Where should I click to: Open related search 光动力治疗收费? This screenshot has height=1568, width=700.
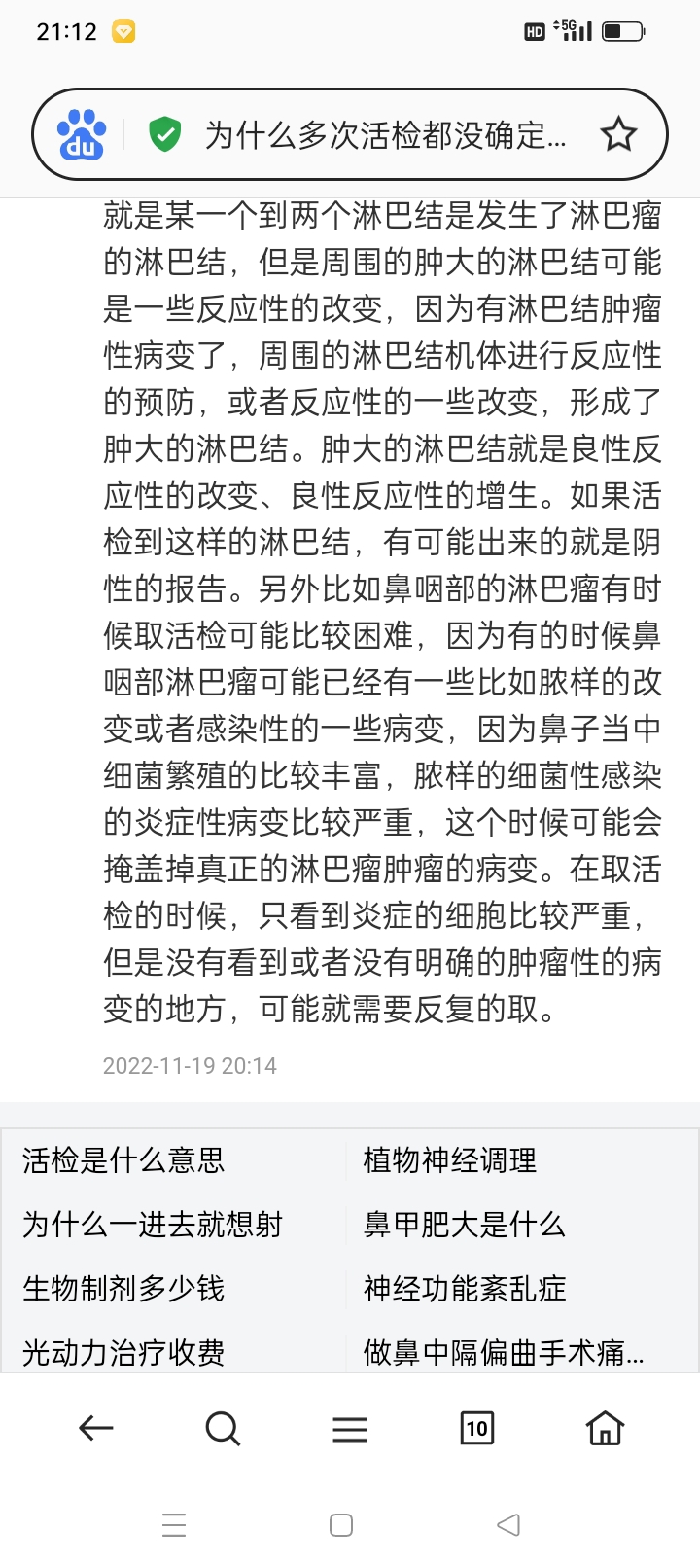click(x=123, y=1351)
